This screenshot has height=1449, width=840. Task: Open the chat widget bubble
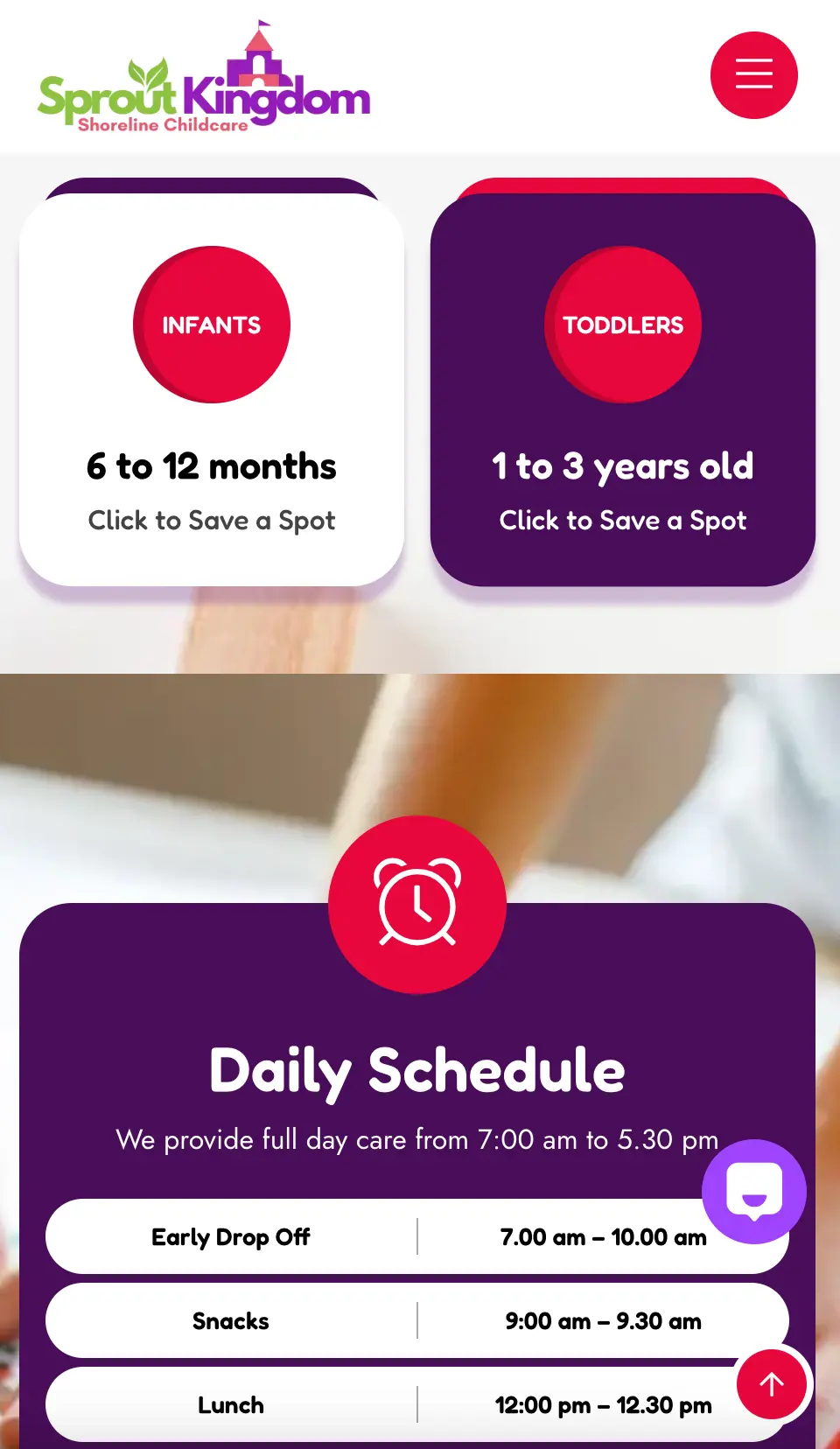753,1192
